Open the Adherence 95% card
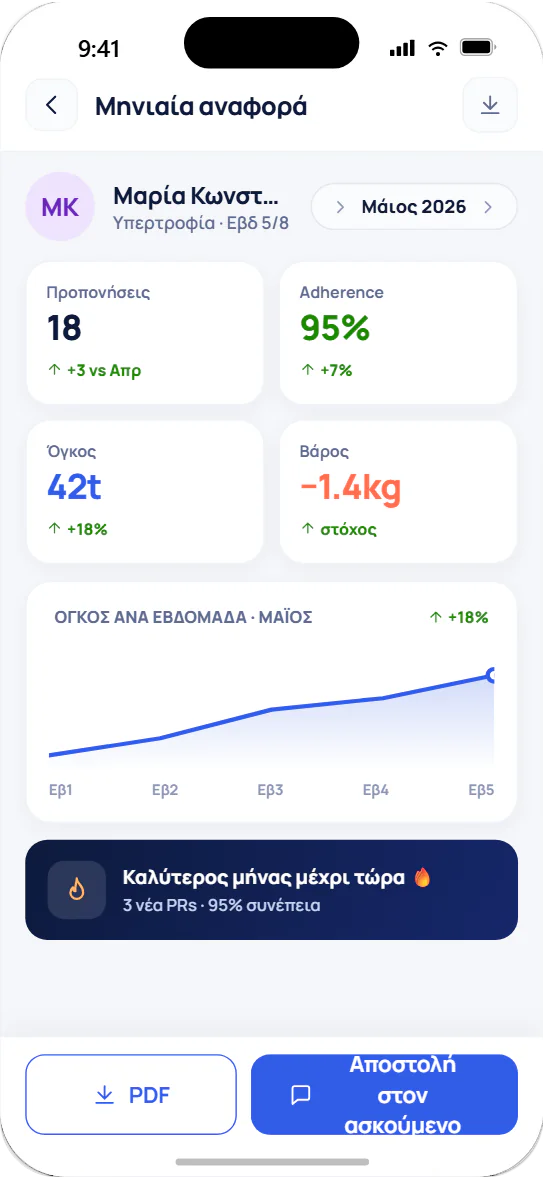545x1178 pixels. 398,333
